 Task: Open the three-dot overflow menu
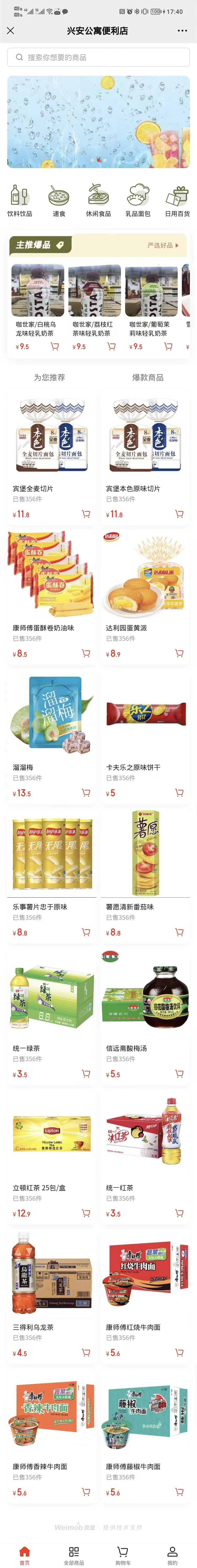click(x=182, y=30)
